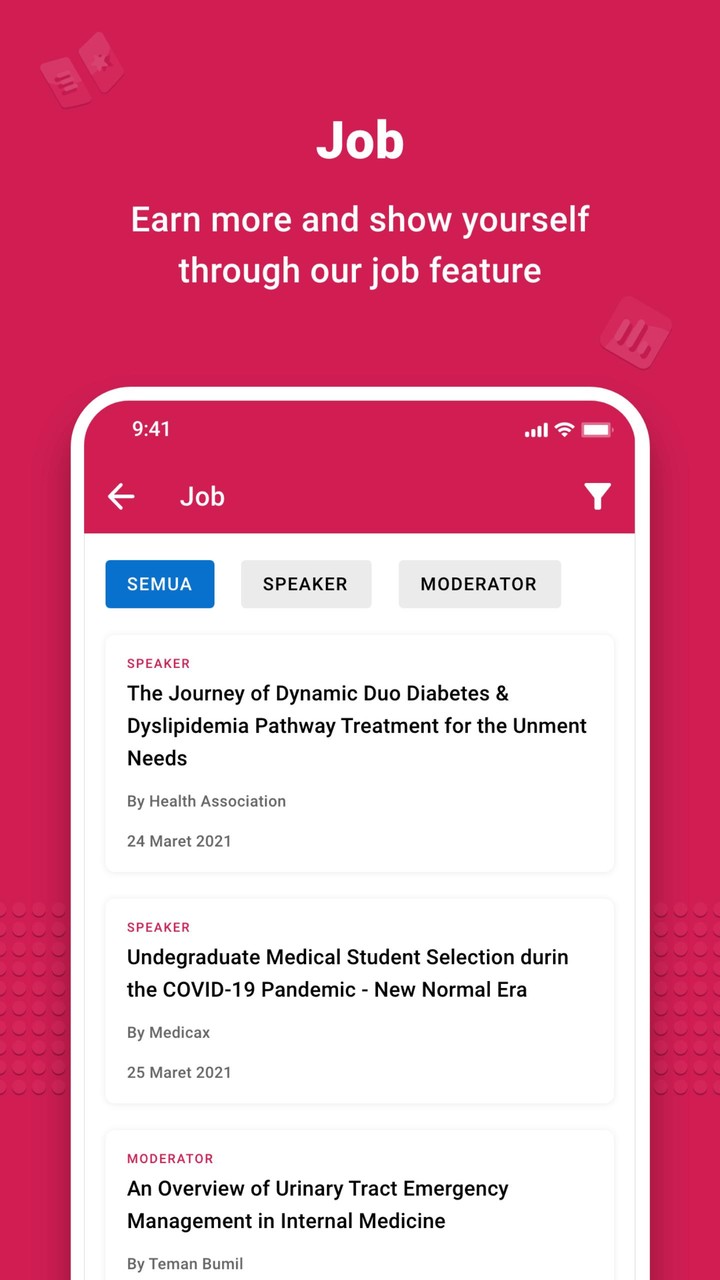The height and width of the screenshot is (1280, 720).
Task: Open the filter icon in the top bar
Action: point(597,496)
